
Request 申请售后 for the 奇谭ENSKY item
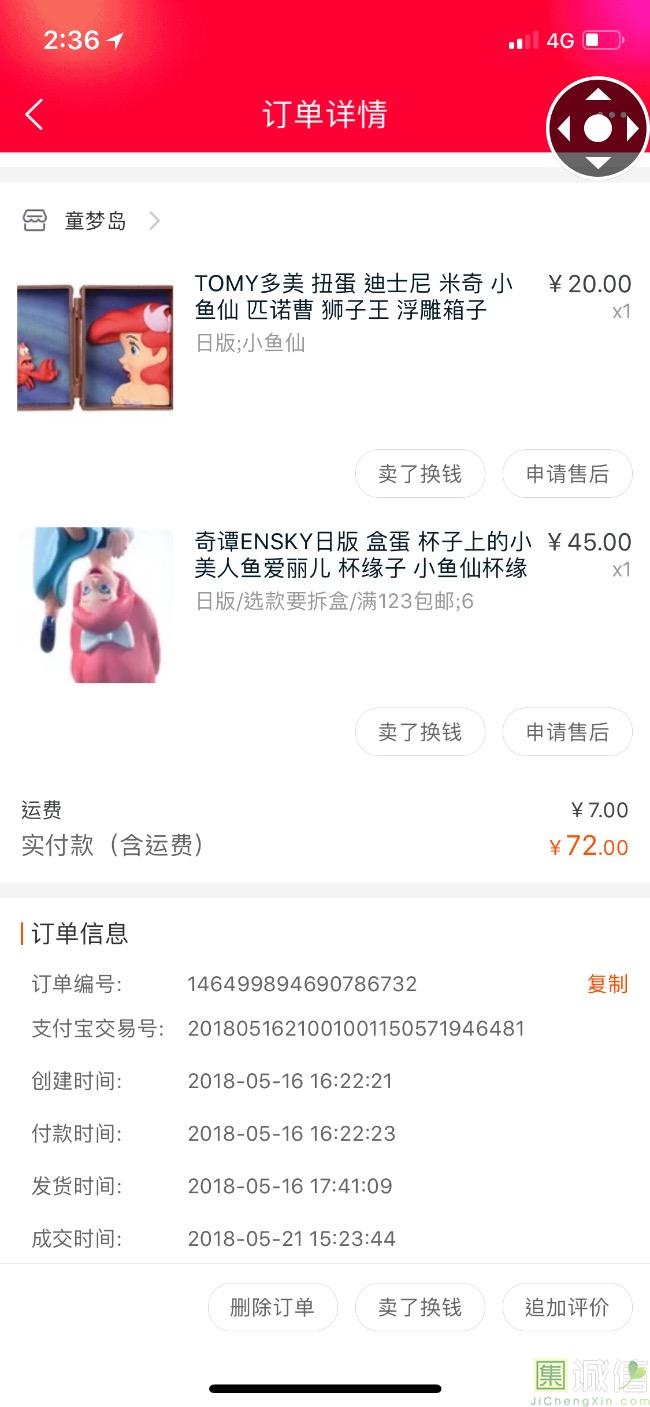[x=567, y=732]
